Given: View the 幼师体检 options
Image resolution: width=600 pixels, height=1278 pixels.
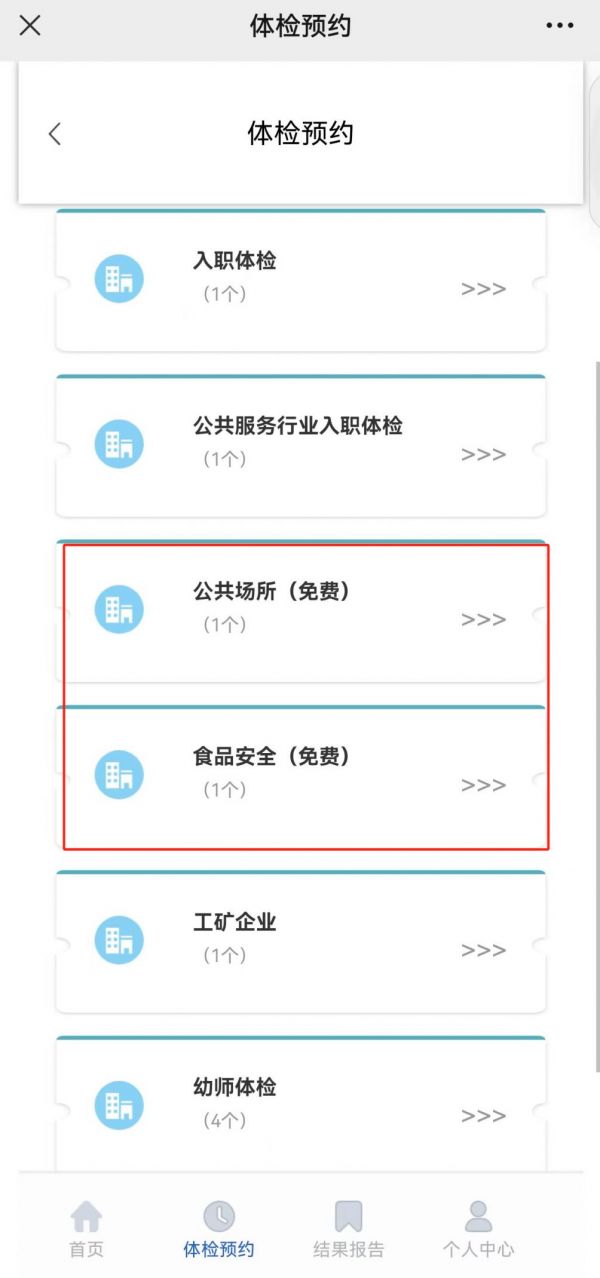Looking at the screenshot, I should pos(301,1105).
